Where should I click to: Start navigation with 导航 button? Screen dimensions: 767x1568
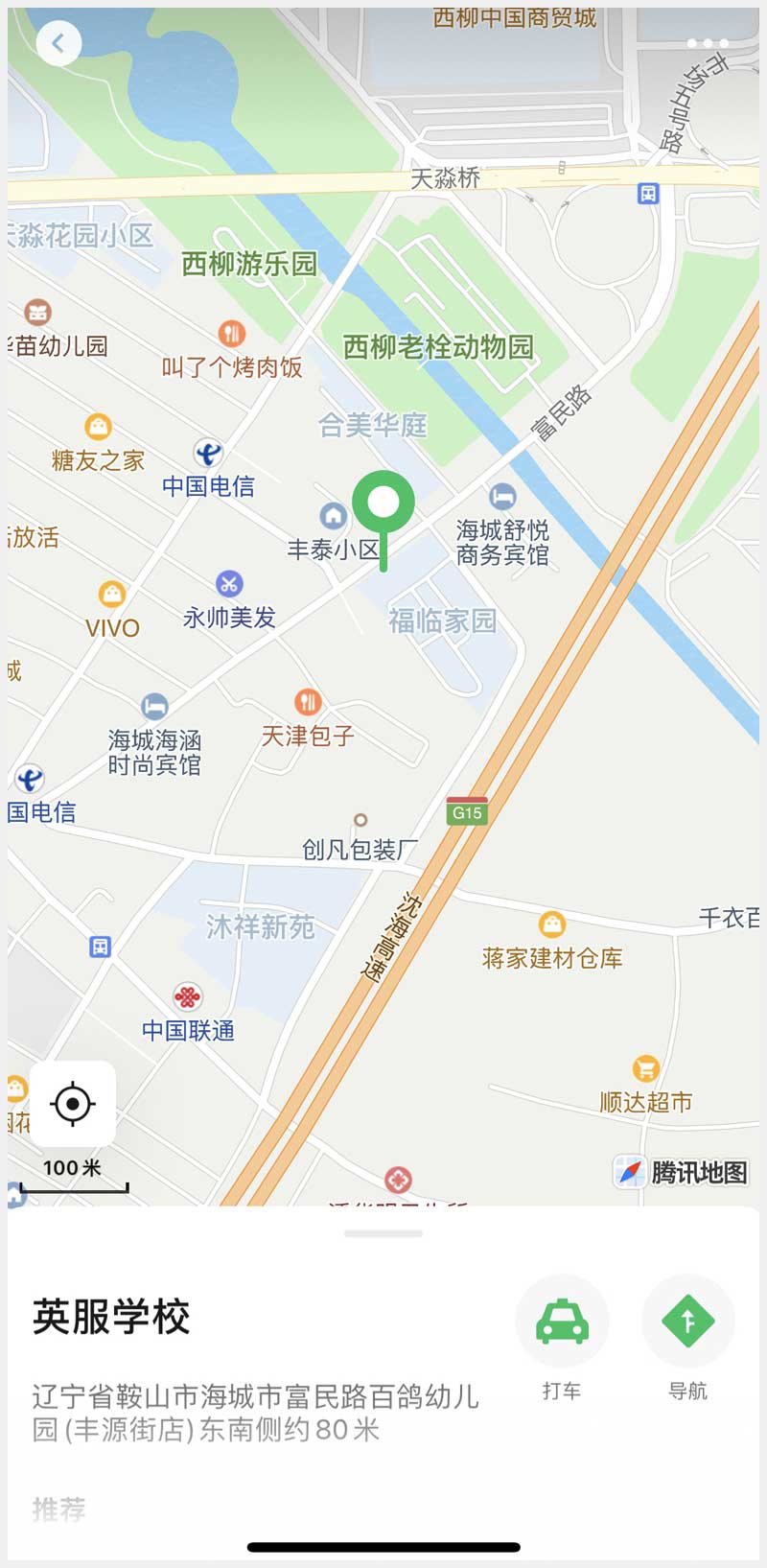[688, 1322]
